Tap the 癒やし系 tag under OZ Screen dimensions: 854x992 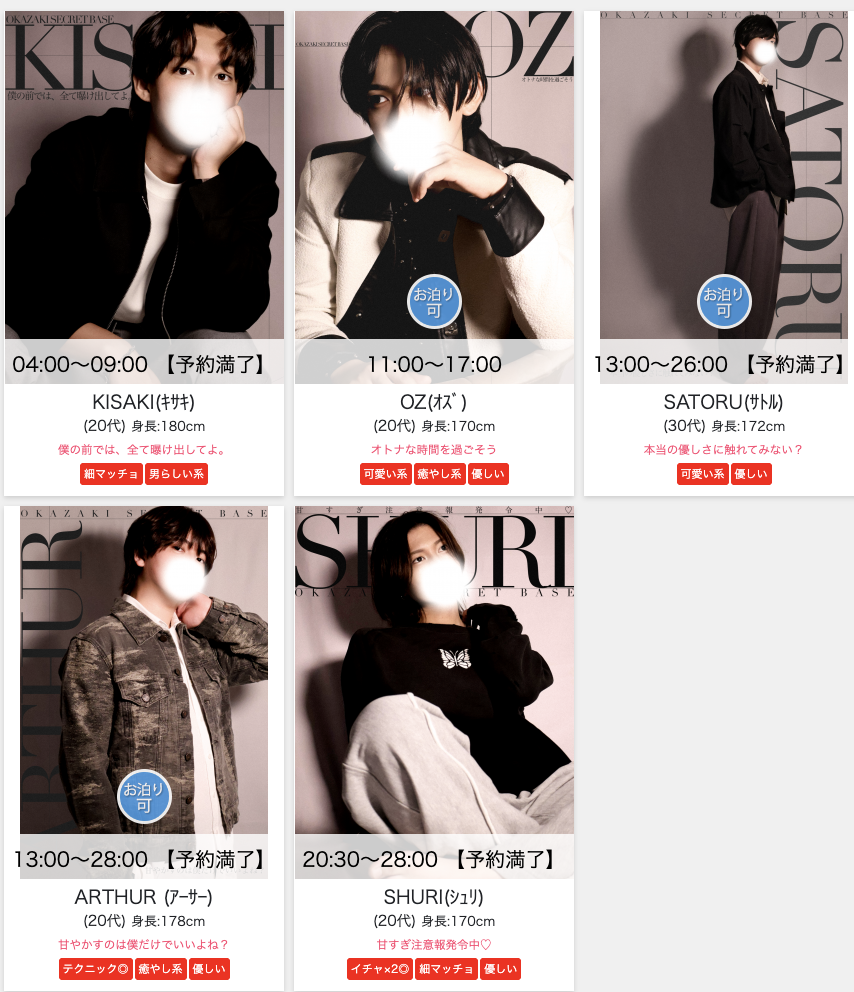click(x=439, y=474)
